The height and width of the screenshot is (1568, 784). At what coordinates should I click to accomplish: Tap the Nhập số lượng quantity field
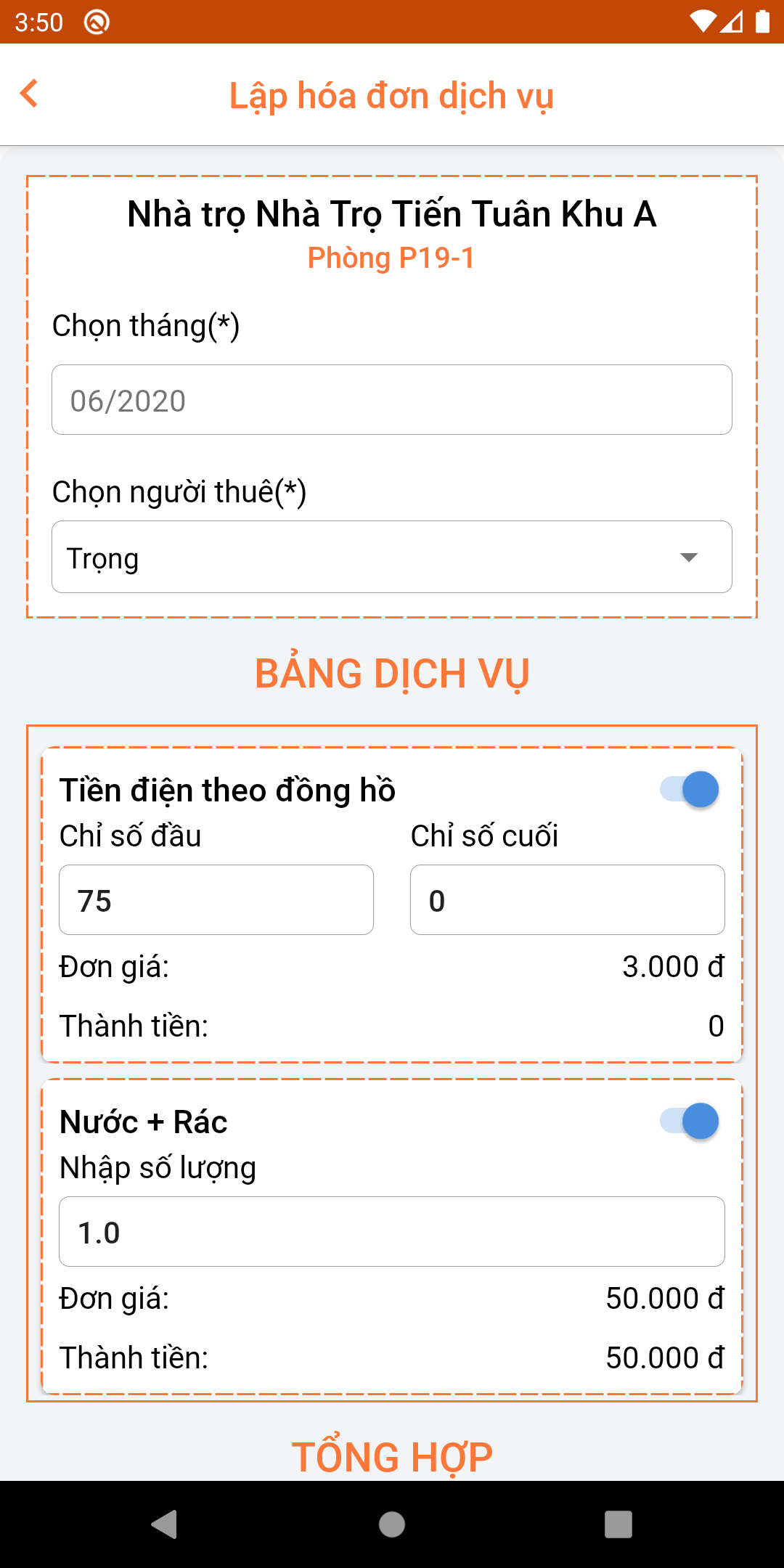391,1232
